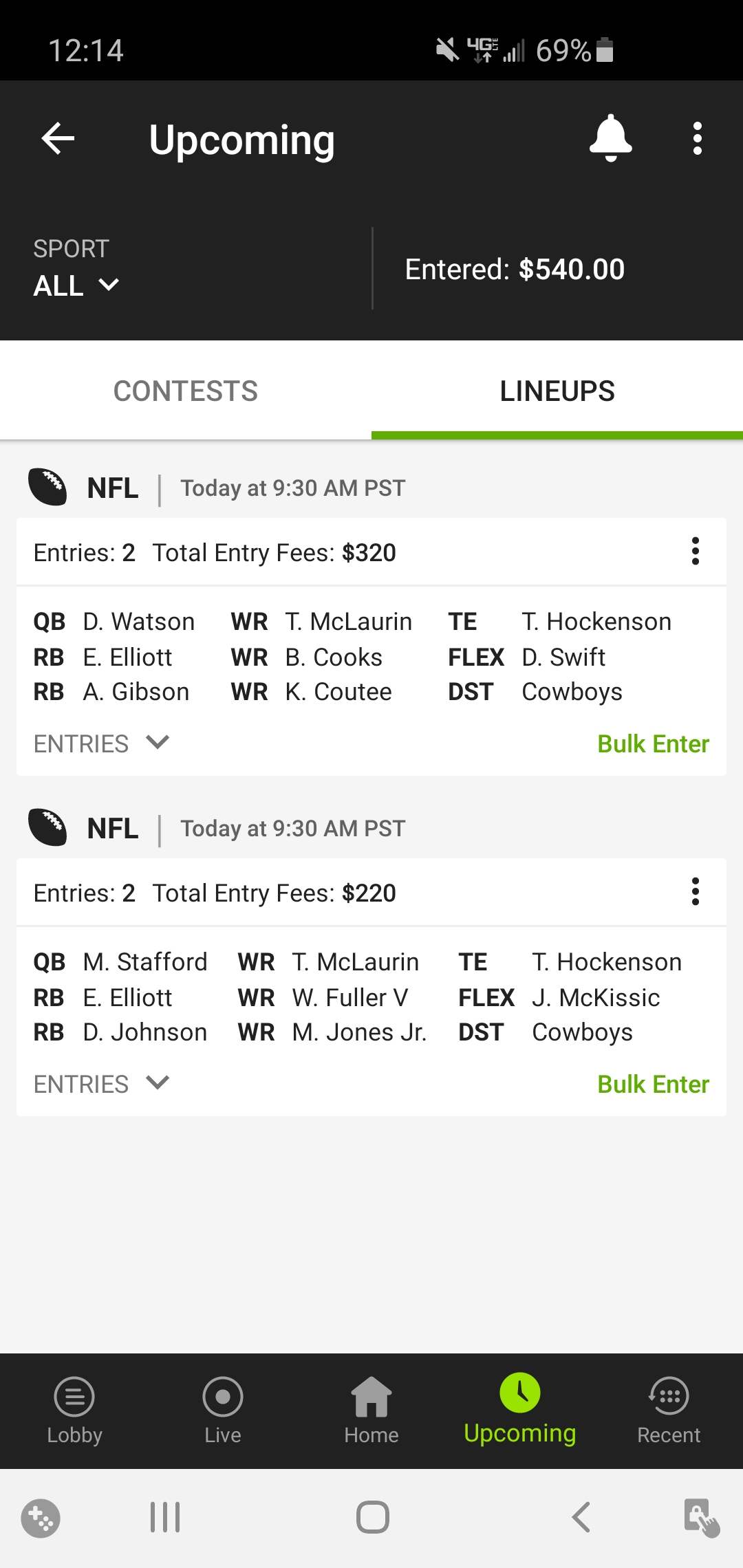Open the Home tab

pos(371,1411)
